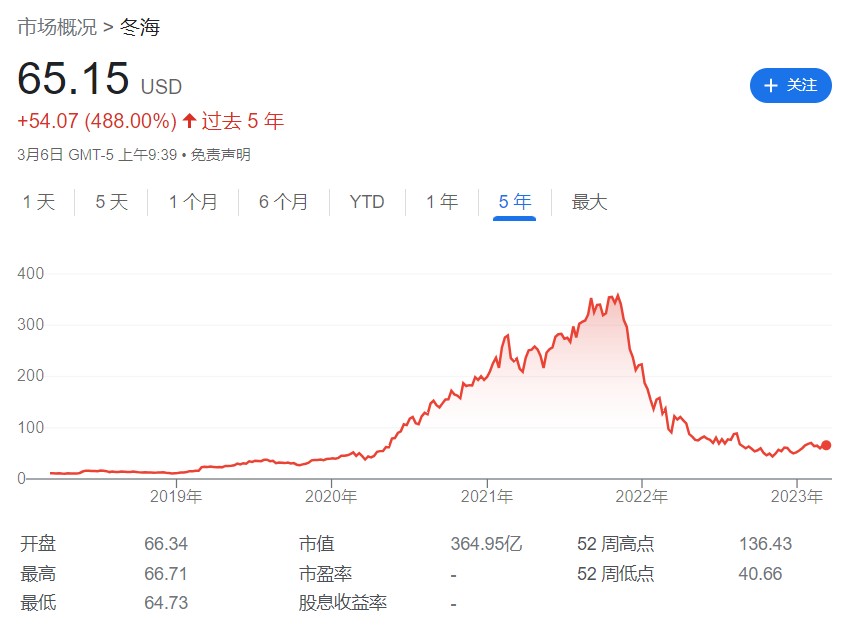Open the 市场概况 breadcrumb link
The height and width of the screenshot is (638, 864).
pos(57,27)
